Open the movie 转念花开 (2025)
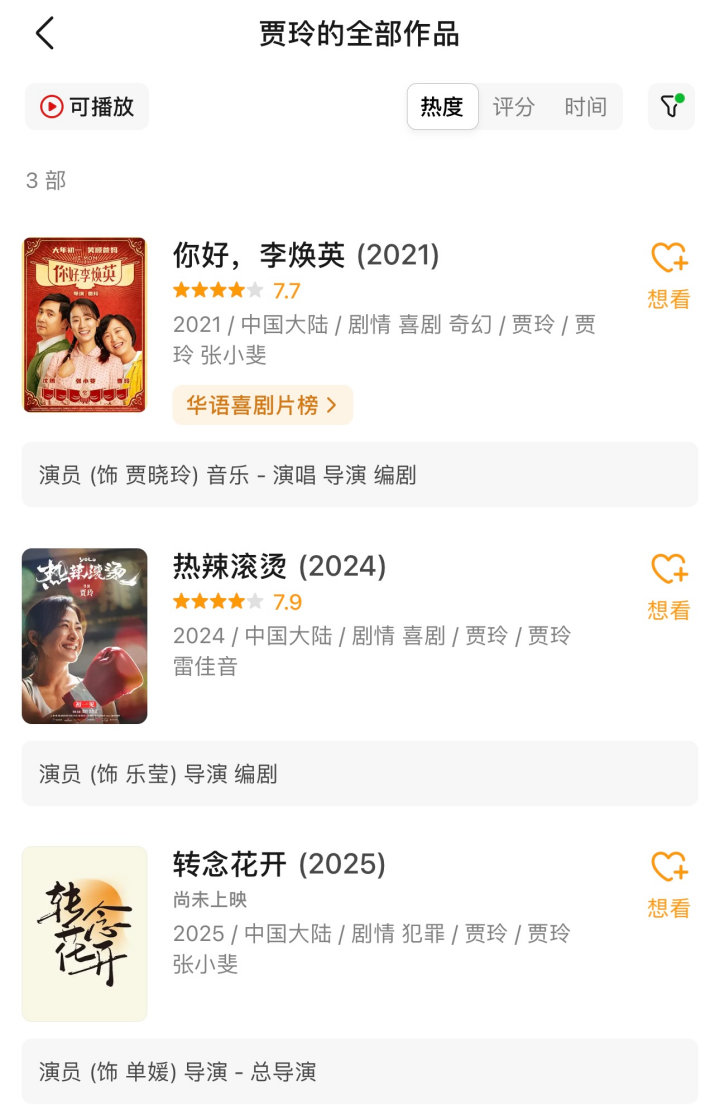 pyautogui.click(x=280, y=866)
